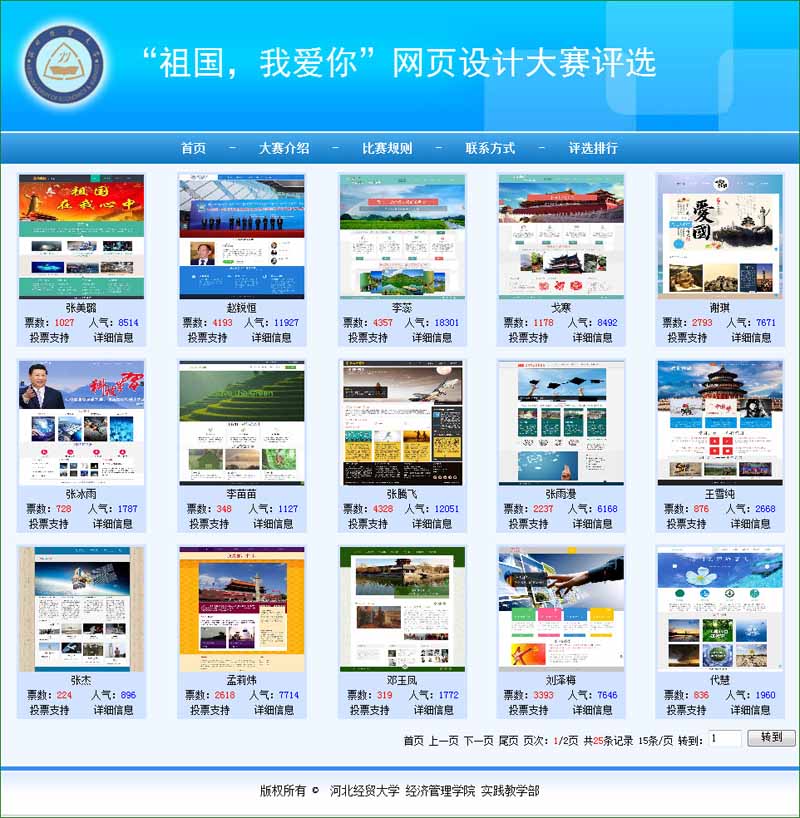Open 详细信息 for 代慧
Viewport: 800px width, 818px height.
point(751,710)
